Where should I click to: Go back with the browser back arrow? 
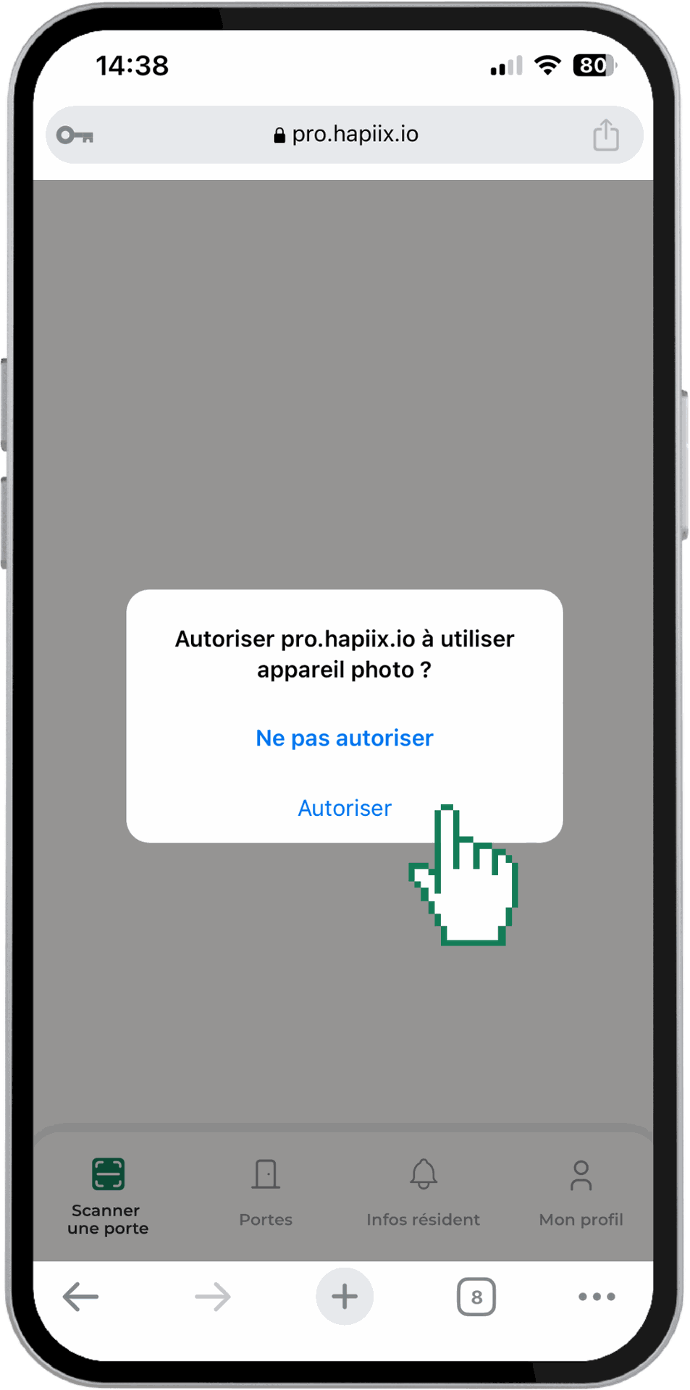coord(81,1297)
